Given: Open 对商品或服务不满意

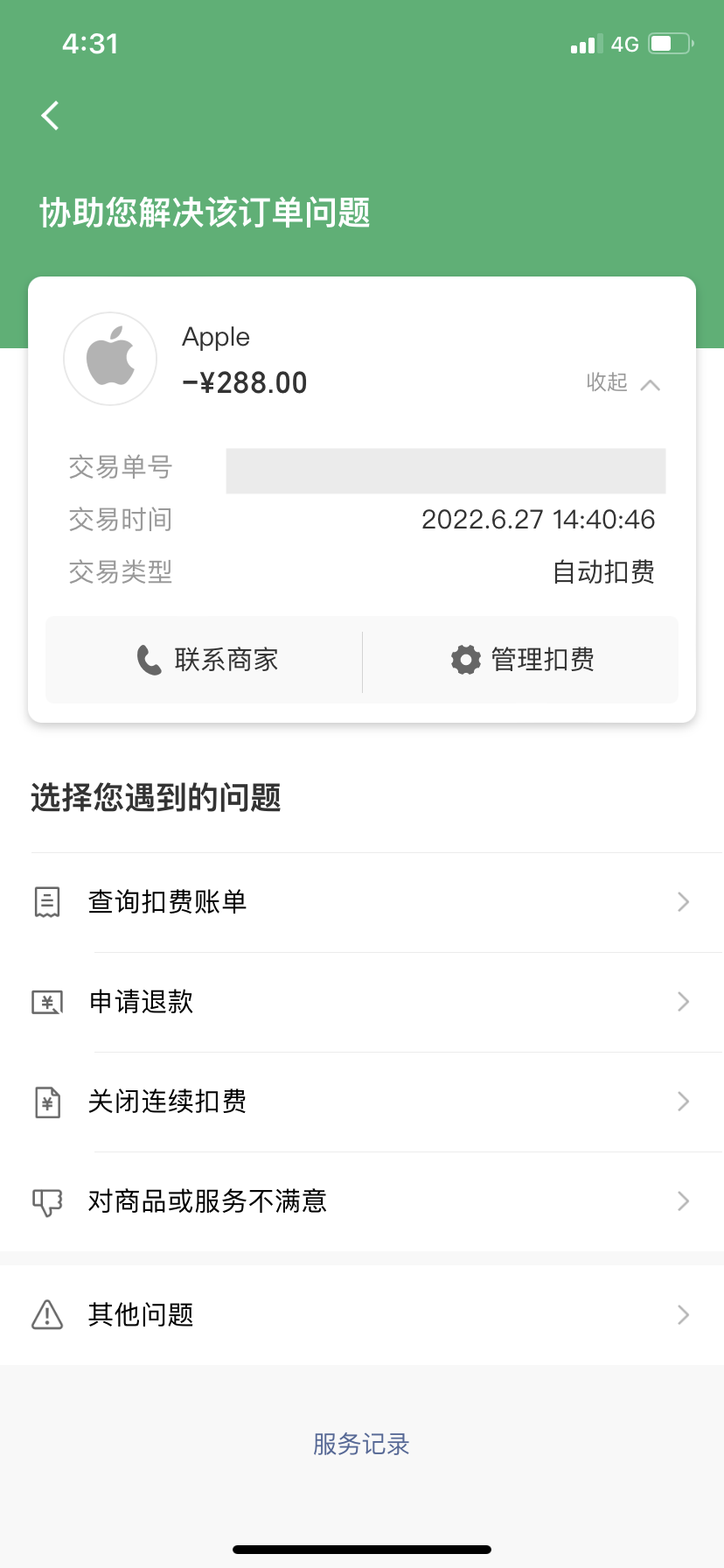Looking at the screenshot, I should pyautogui.click(x=362, y=1201).
